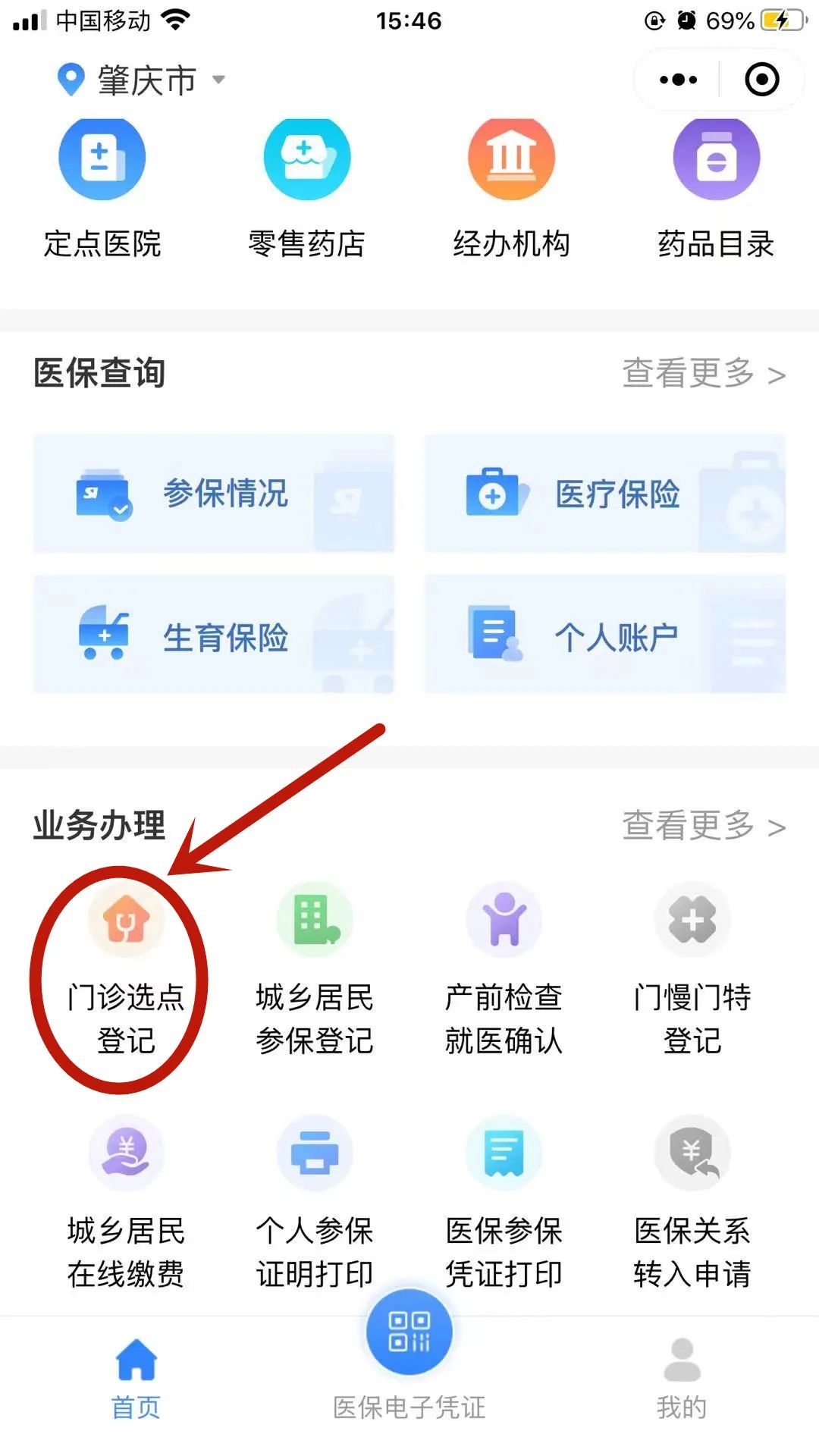View more in 业务办理 section
819x1456 pixels.
click(x=703, y=826)
